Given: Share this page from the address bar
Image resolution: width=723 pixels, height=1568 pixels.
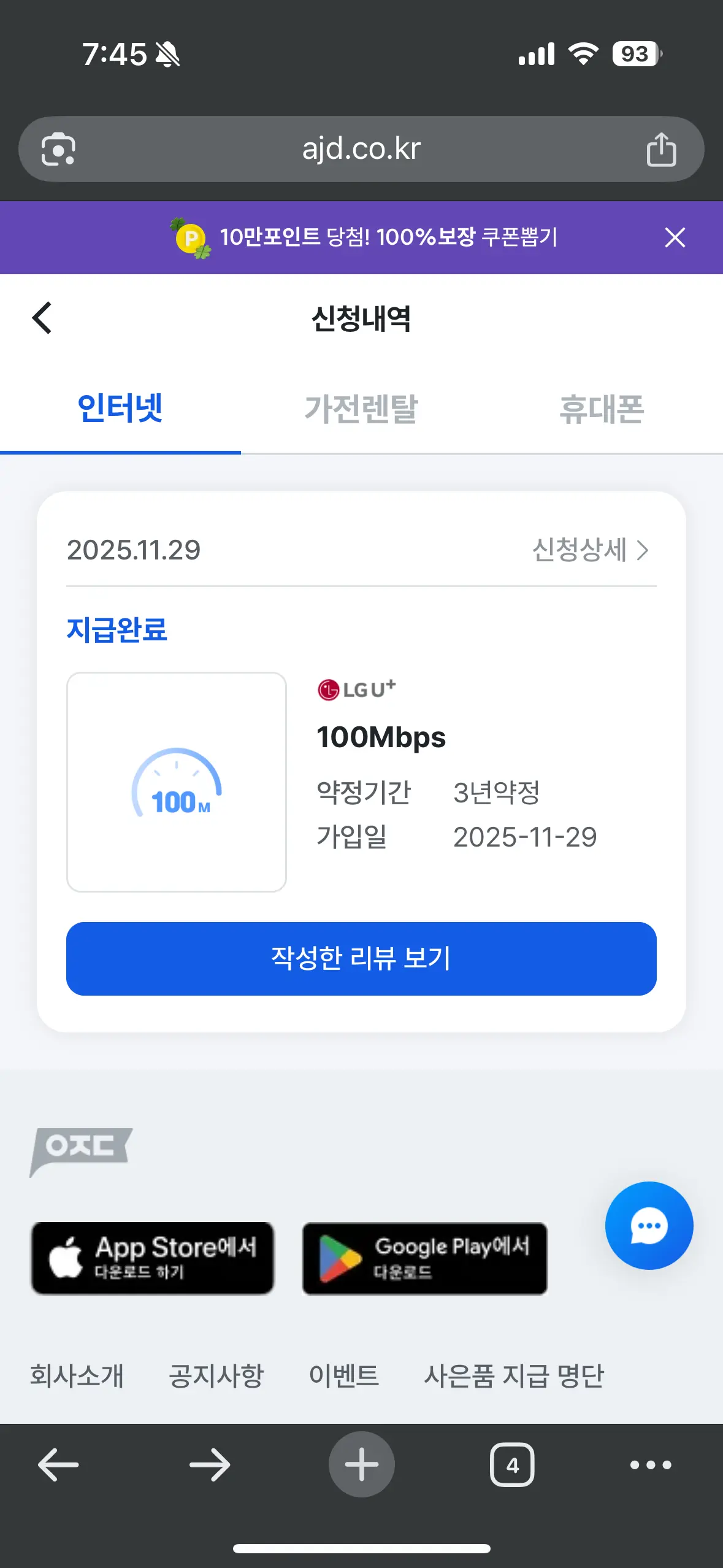Looking at the screenshot, I should (x=661, y=149).
